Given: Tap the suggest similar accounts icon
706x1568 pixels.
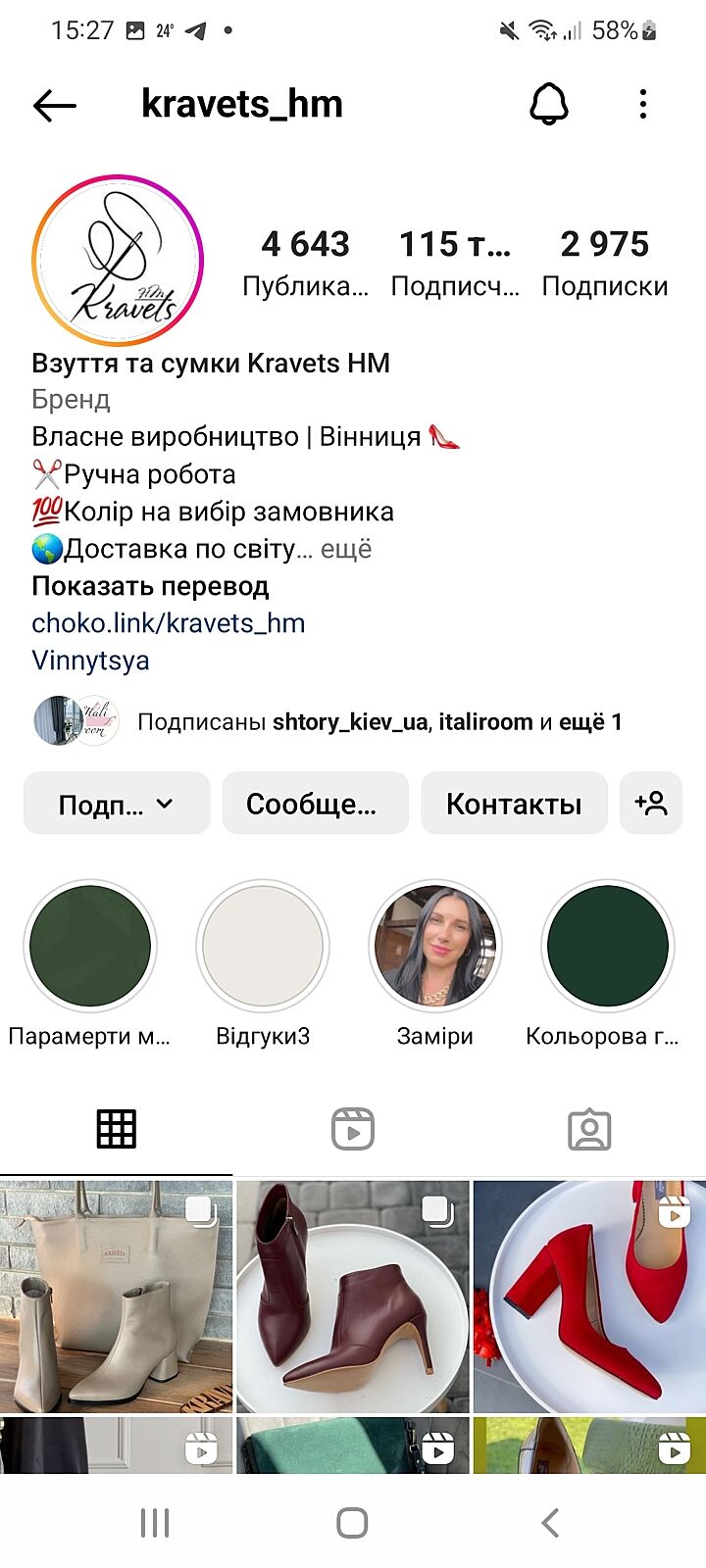Looking at the screenshot, I should click(651, 804).
